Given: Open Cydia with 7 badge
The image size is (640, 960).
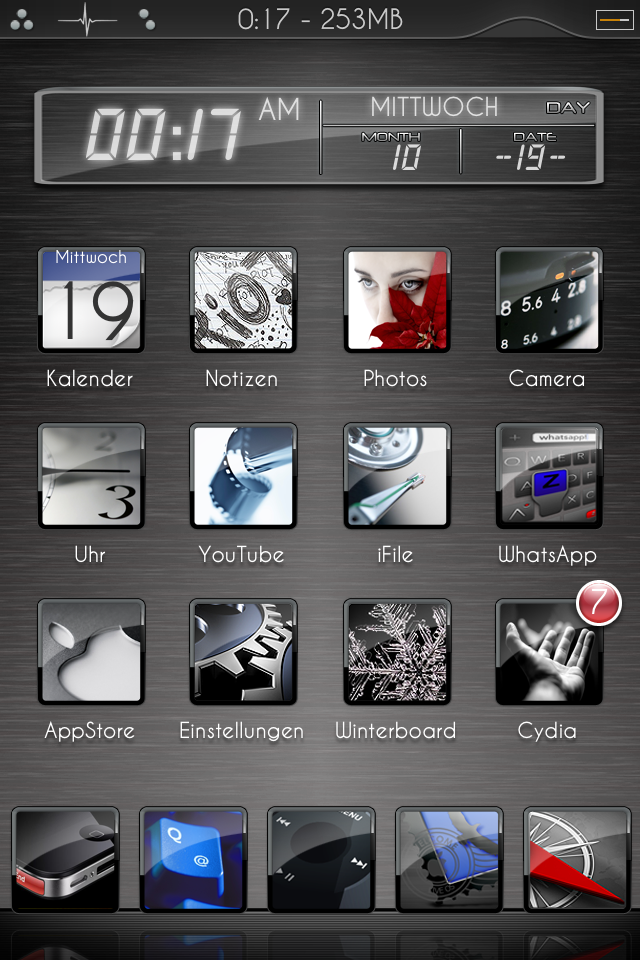Looking at the screenshot, I should (548, 652).
